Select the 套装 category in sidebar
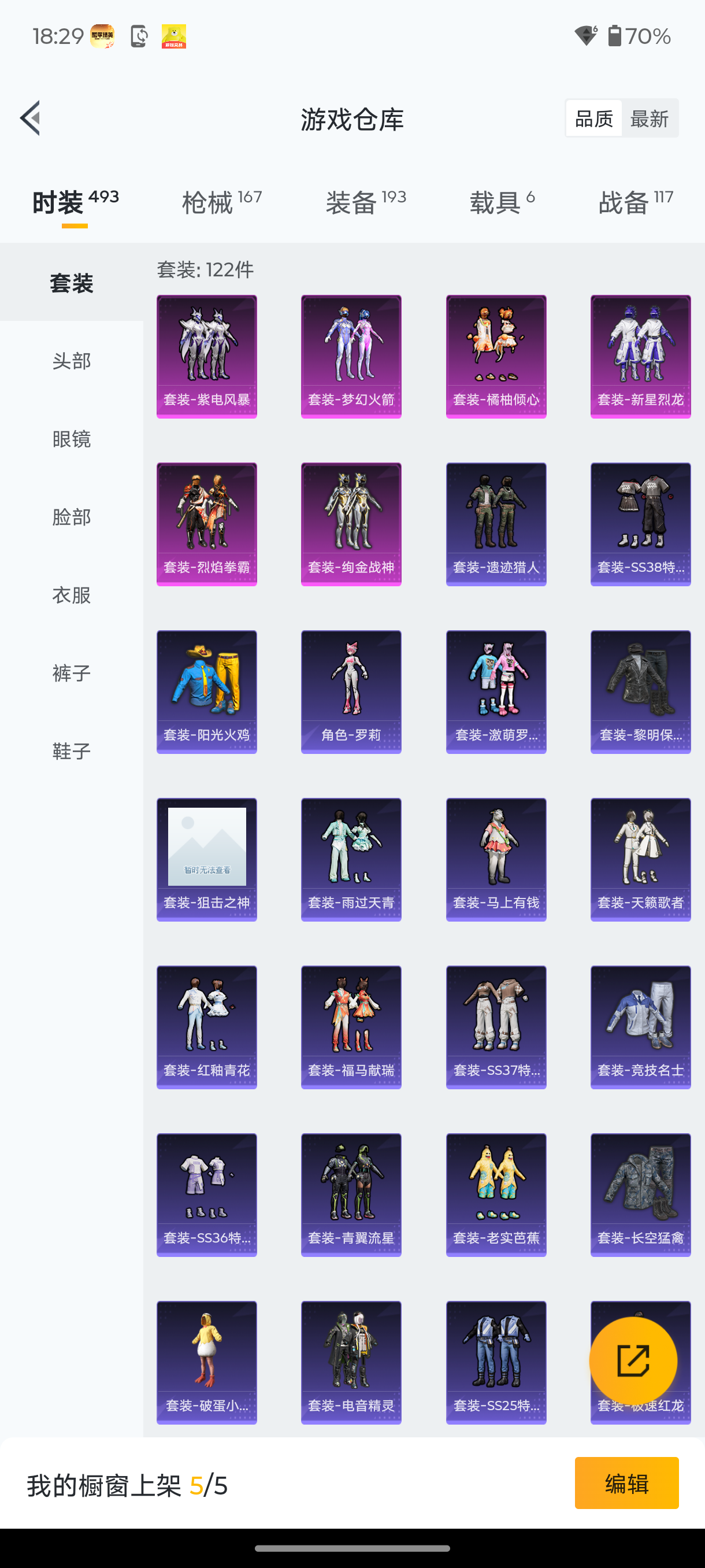Screen dimensions: 705x1568 click(71, 282)
